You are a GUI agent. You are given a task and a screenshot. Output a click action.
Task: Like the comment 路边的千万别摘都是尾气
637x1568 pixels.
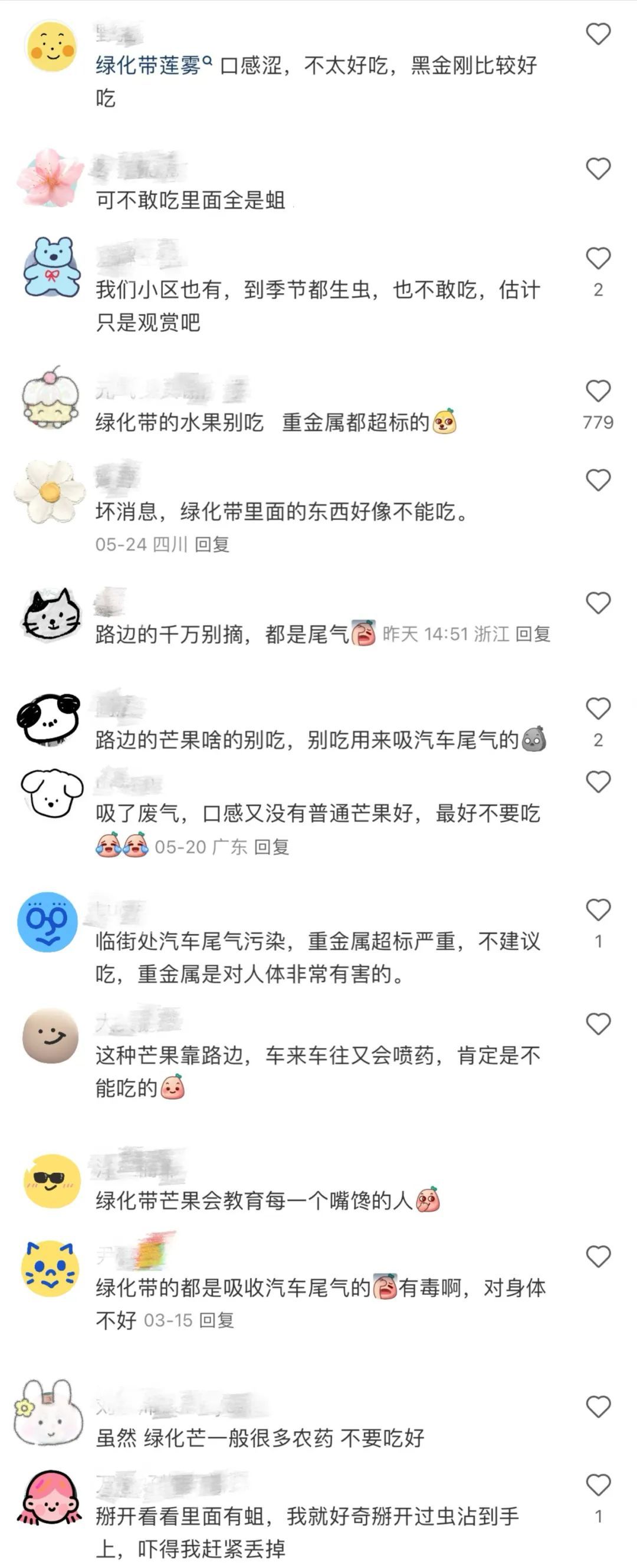[597, 603]
